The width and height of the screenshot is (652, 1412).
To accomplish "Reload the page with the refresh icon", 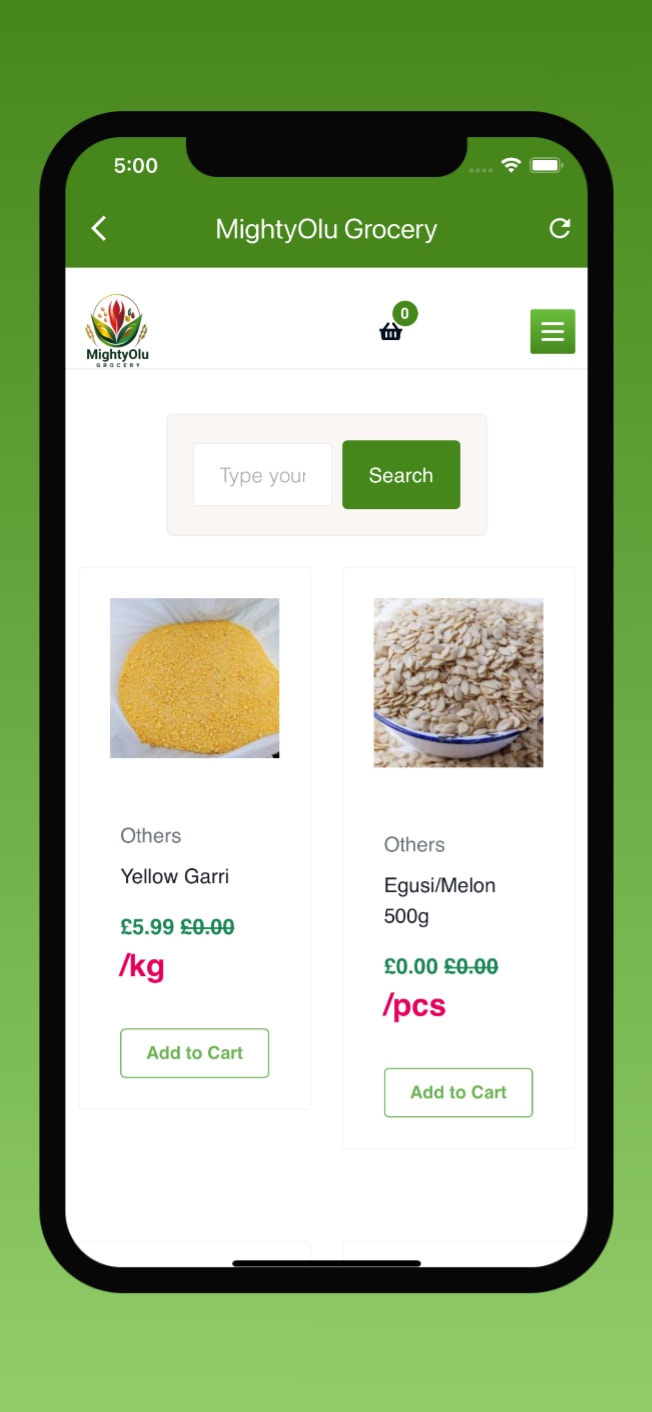I will coord(559,229).
